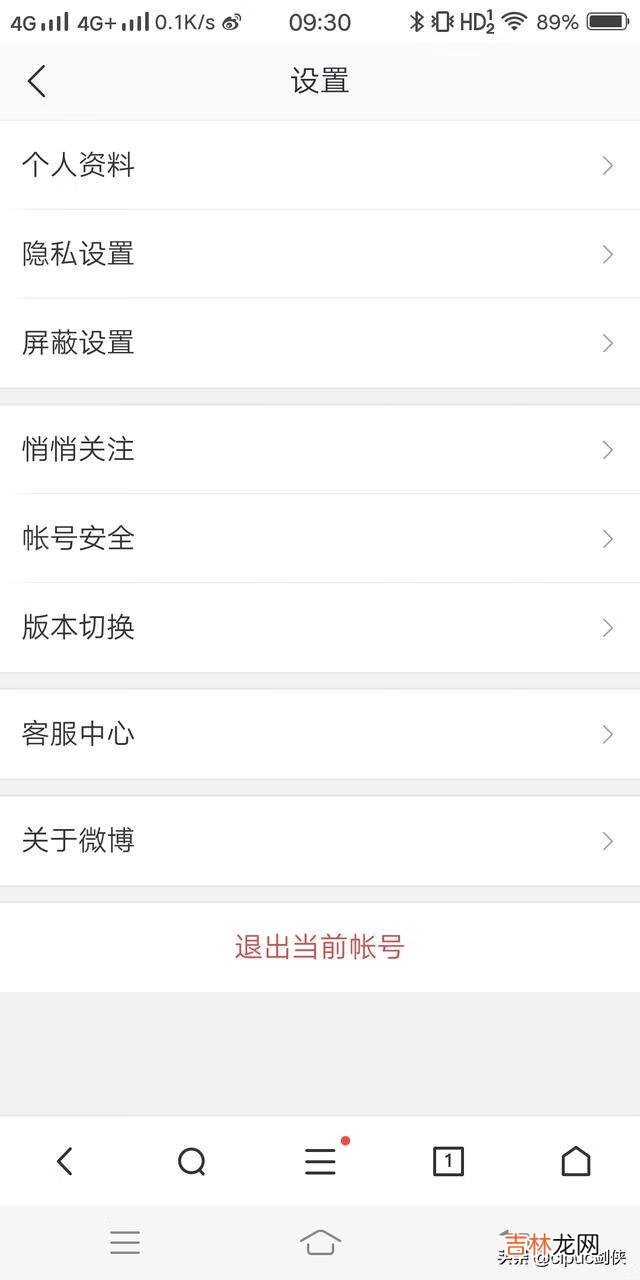Tap the browser back arrow in bottom toolbar
The height and width of the screenshot is (1280, 640).
point(65,1161)
